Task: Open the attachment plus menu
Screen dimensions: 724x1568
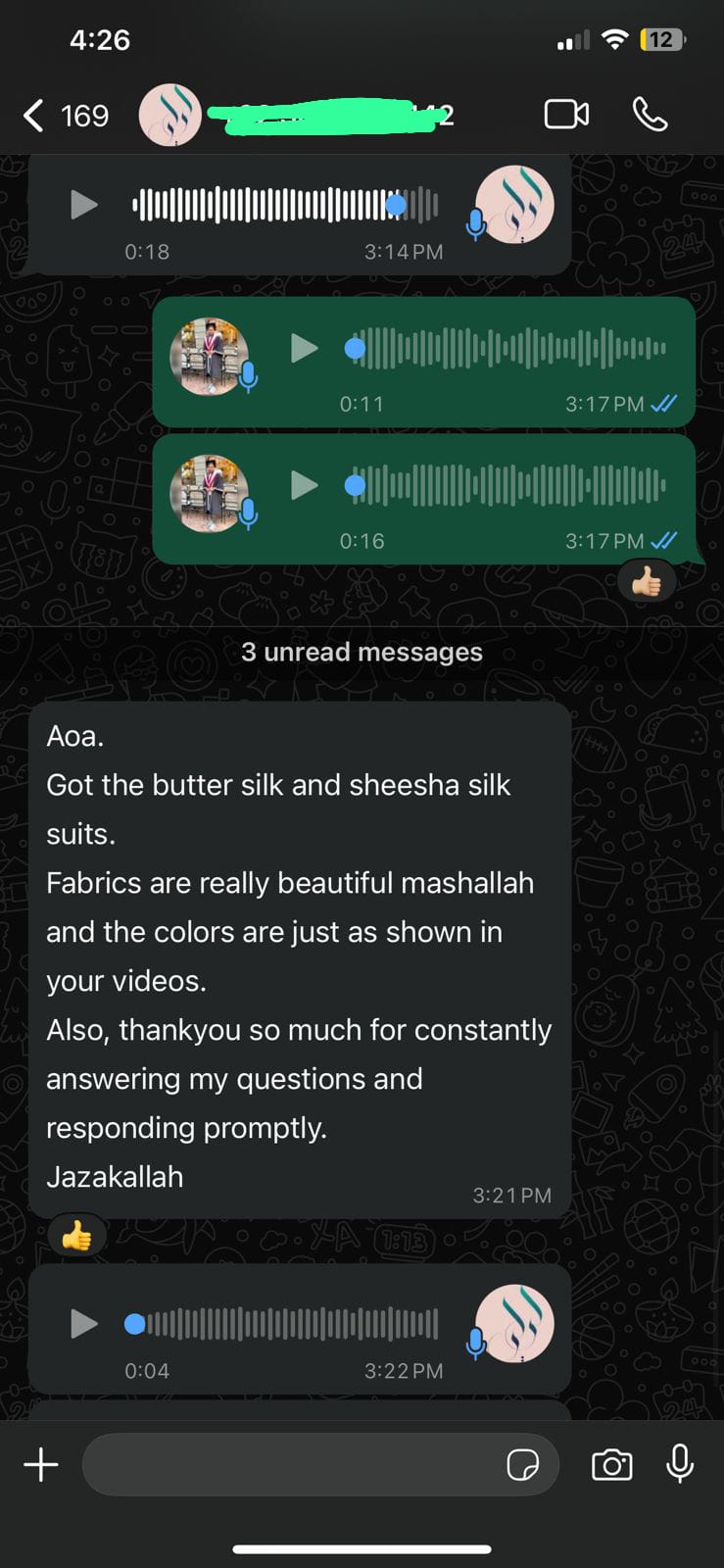Action: click(x=41, y=1465)
